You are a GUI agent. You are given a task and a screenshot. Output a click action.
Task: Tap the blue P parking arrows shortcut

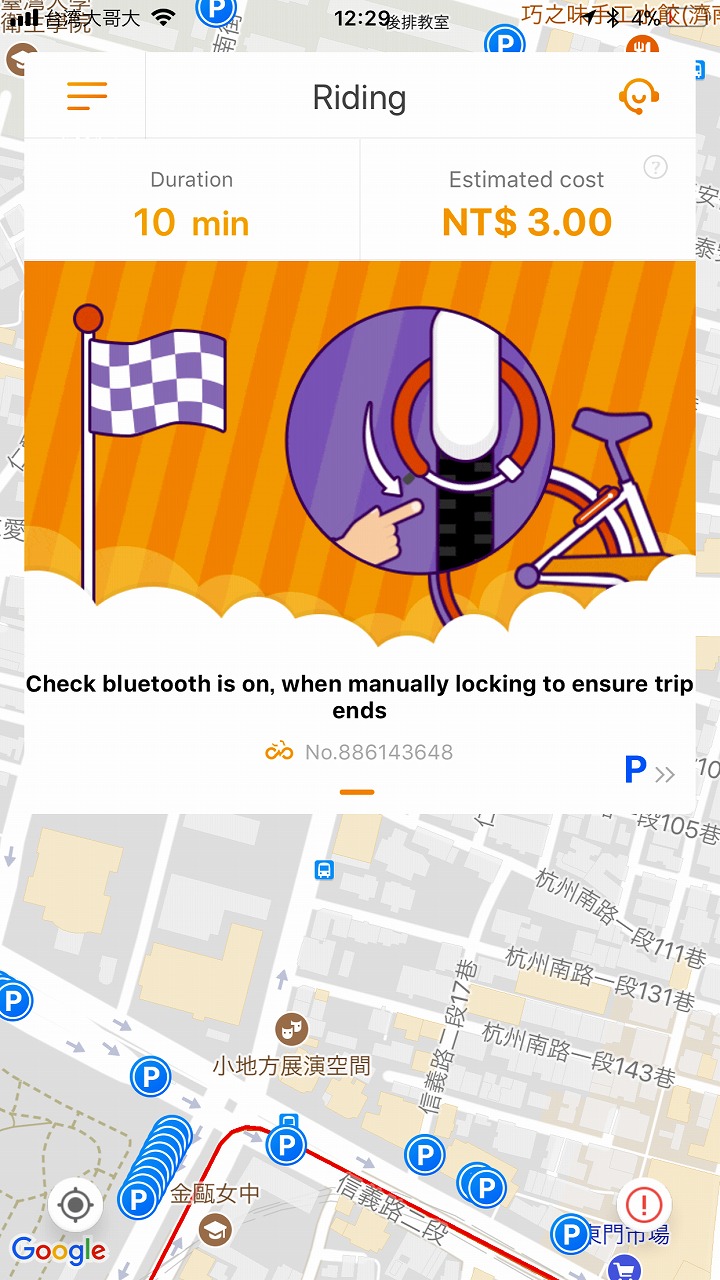650,771
